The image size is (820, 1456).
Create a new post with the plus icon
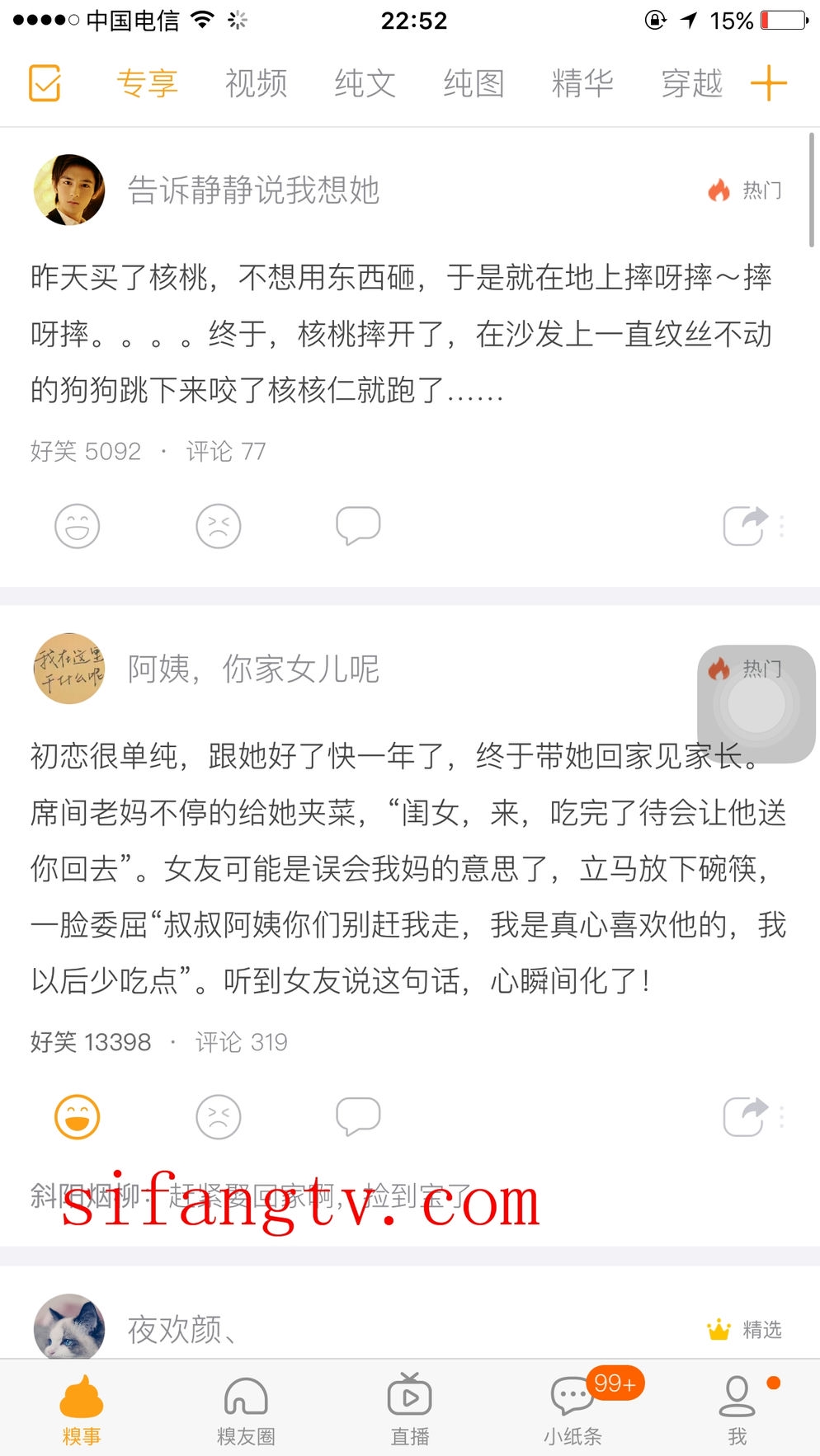coord(768,83)
